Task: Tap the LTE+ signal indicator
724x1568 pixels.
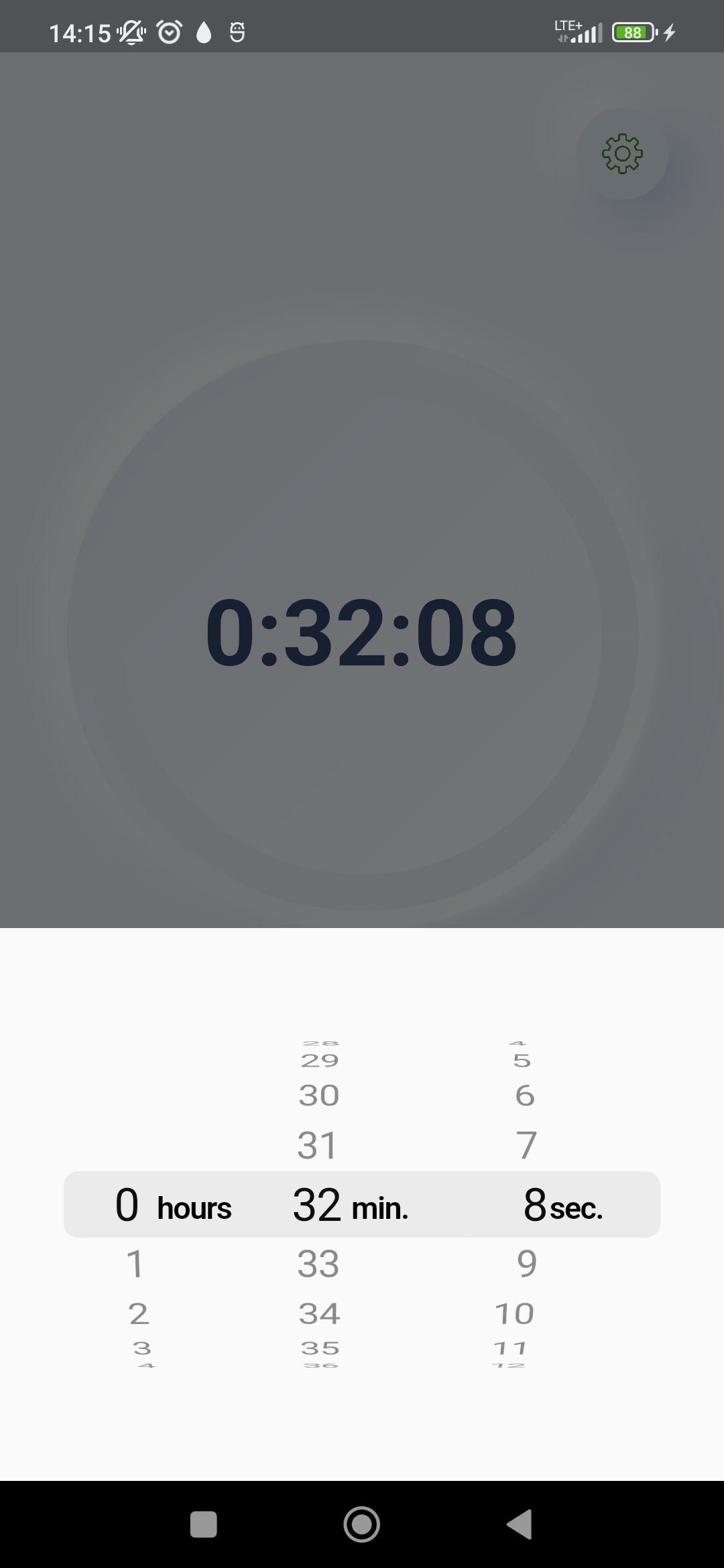Action: (x=578, y=30)
